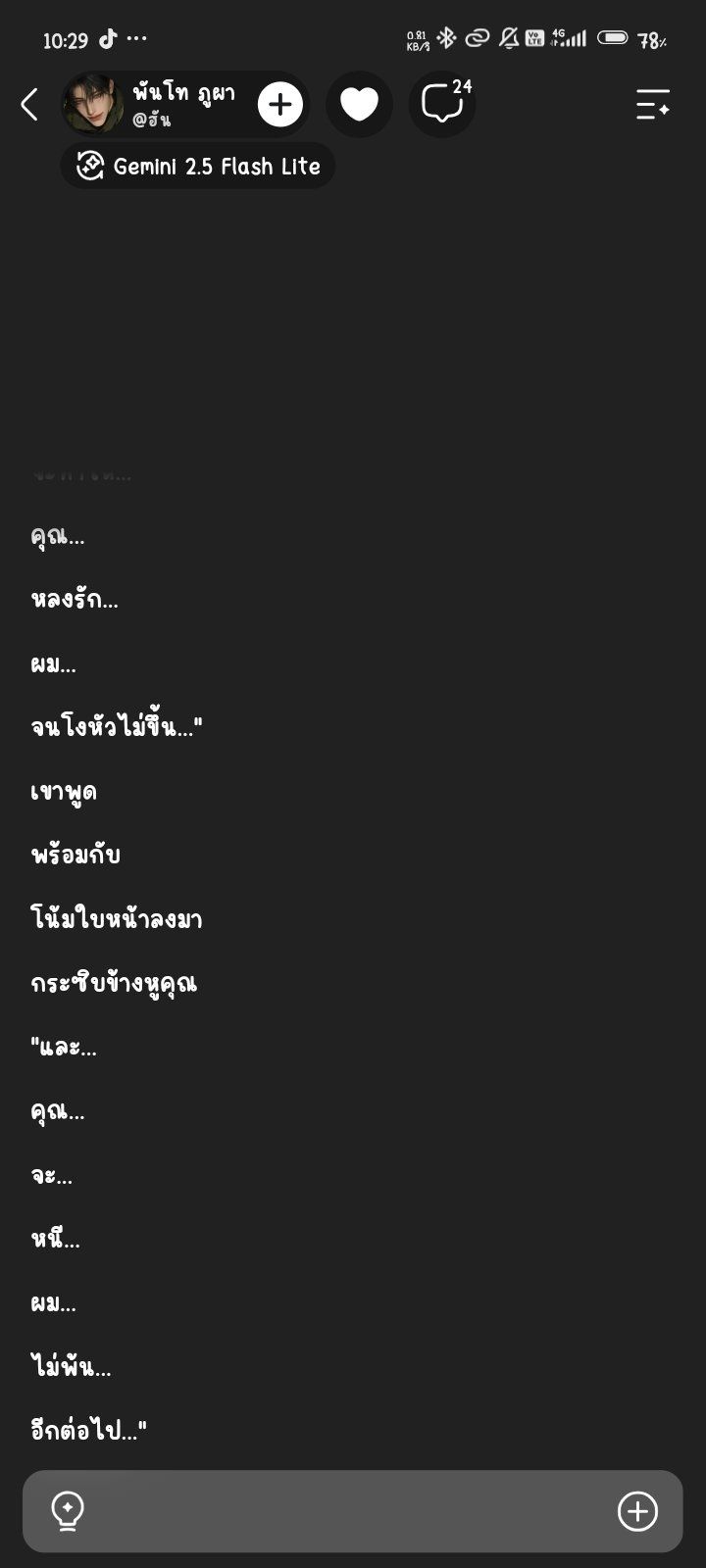
Task: Tap the plus button to follow the character
Action: pyautogui.click(x=280, y=104)
